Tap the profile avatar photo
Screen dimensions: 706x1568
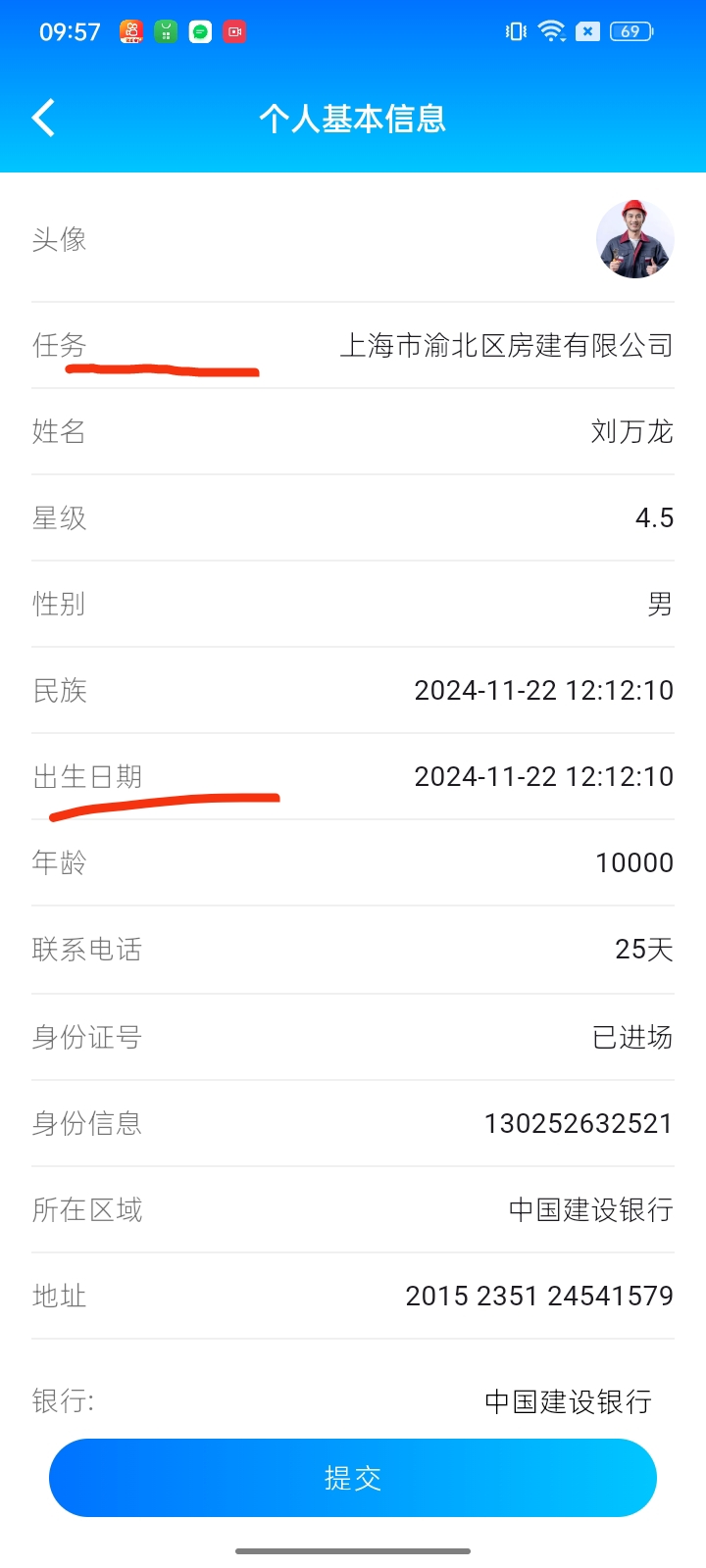(x=634, y=239)
